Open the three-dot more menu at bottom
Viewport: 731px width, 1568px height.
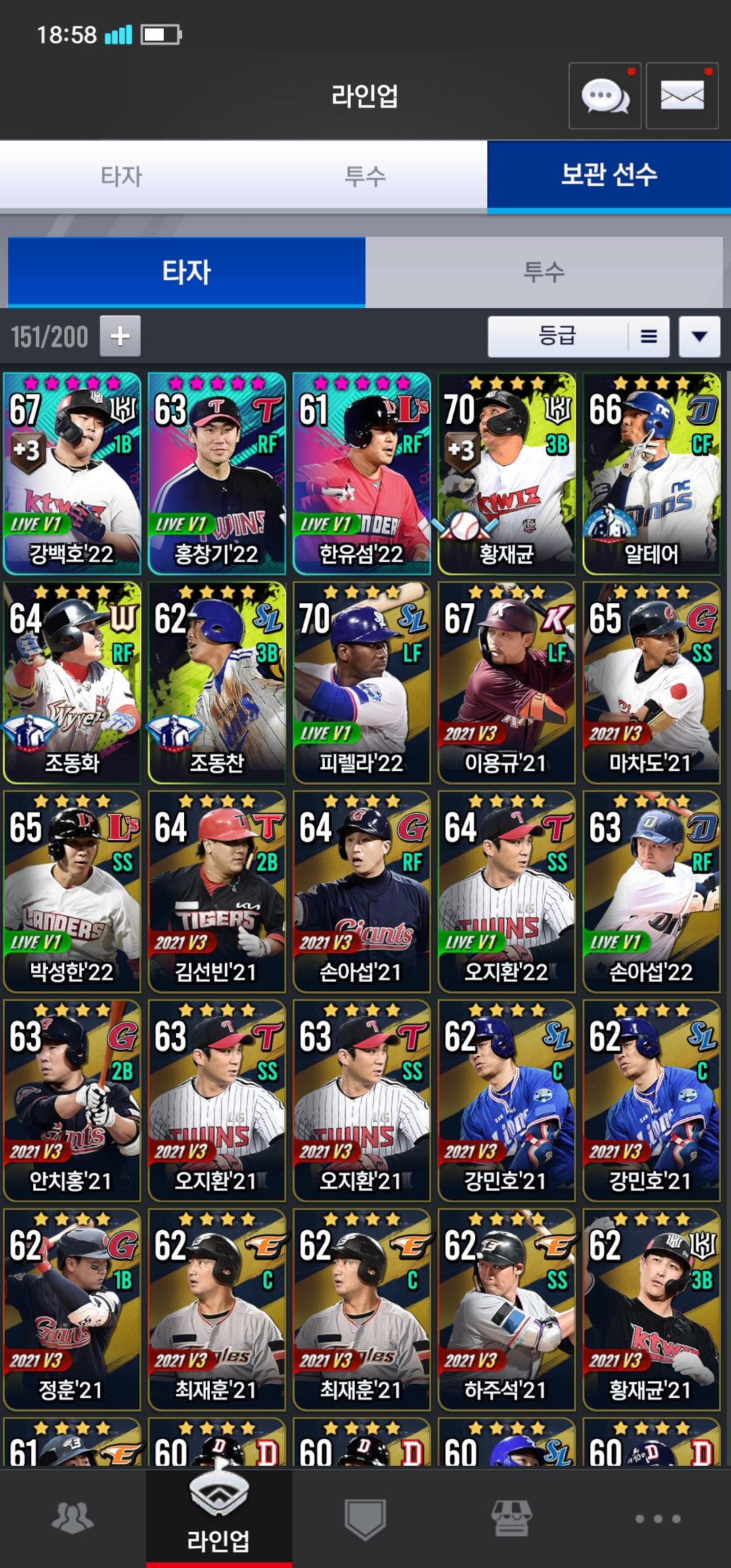pos(658,1519)
